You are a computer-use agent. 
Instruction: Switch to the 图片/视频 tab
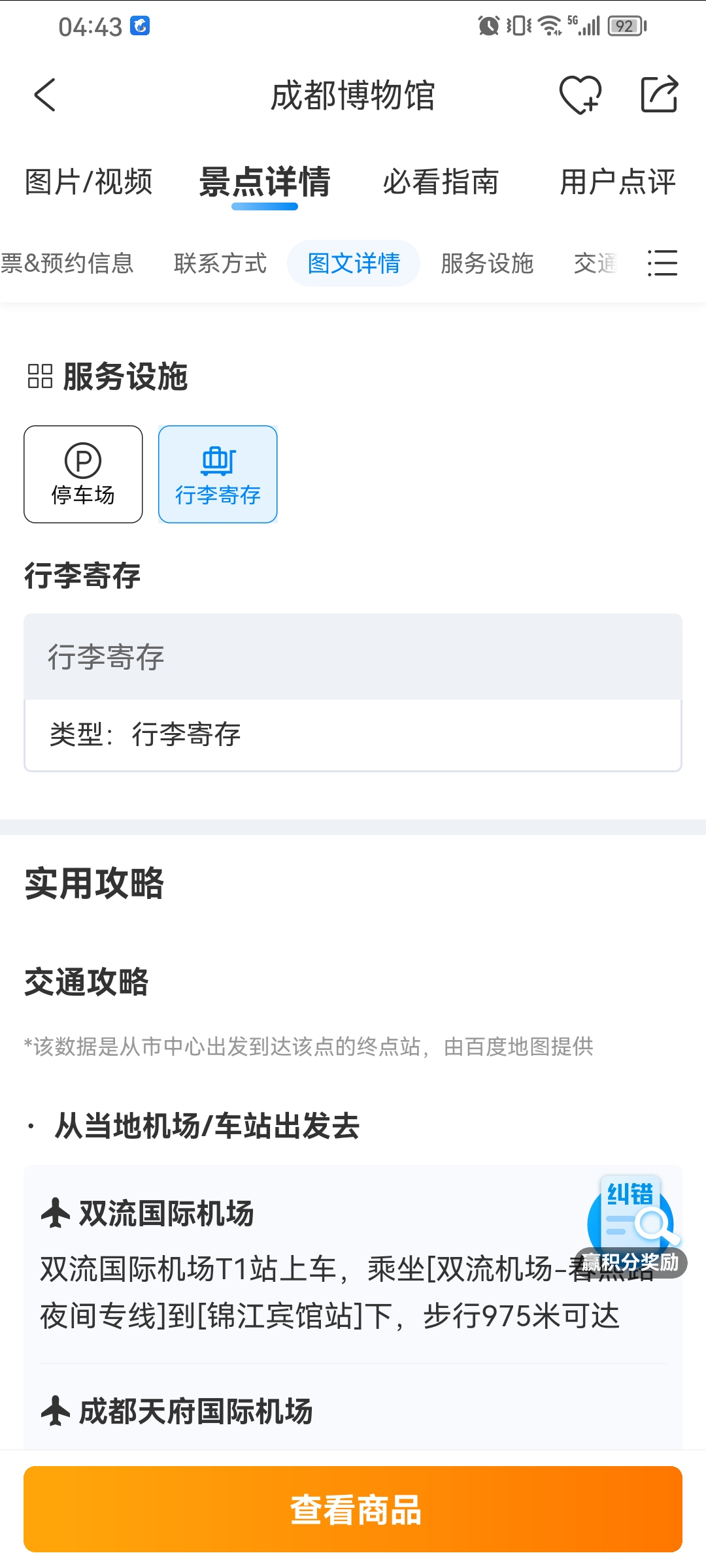coord(88,182)
